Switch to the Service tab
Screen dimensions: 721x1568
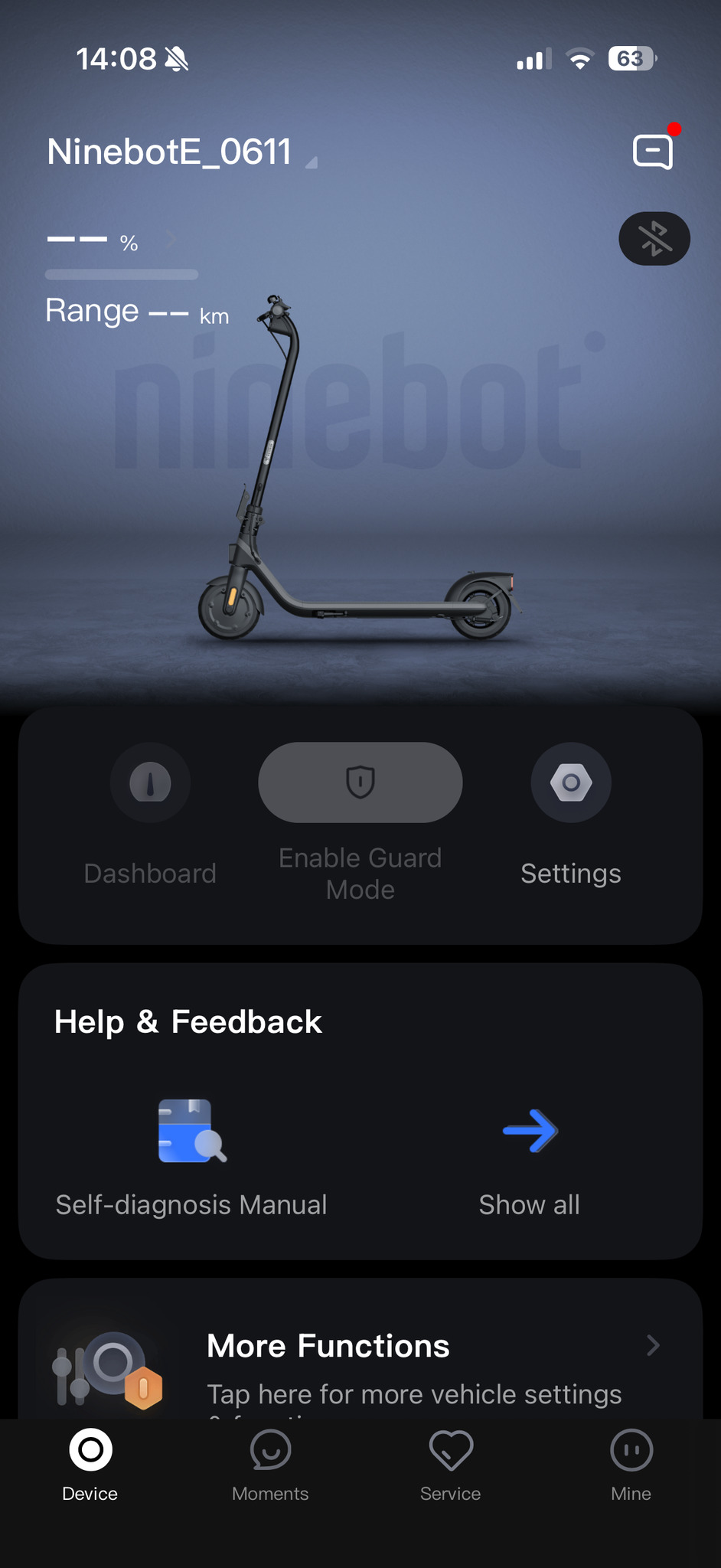click(x=451, y=1465)
